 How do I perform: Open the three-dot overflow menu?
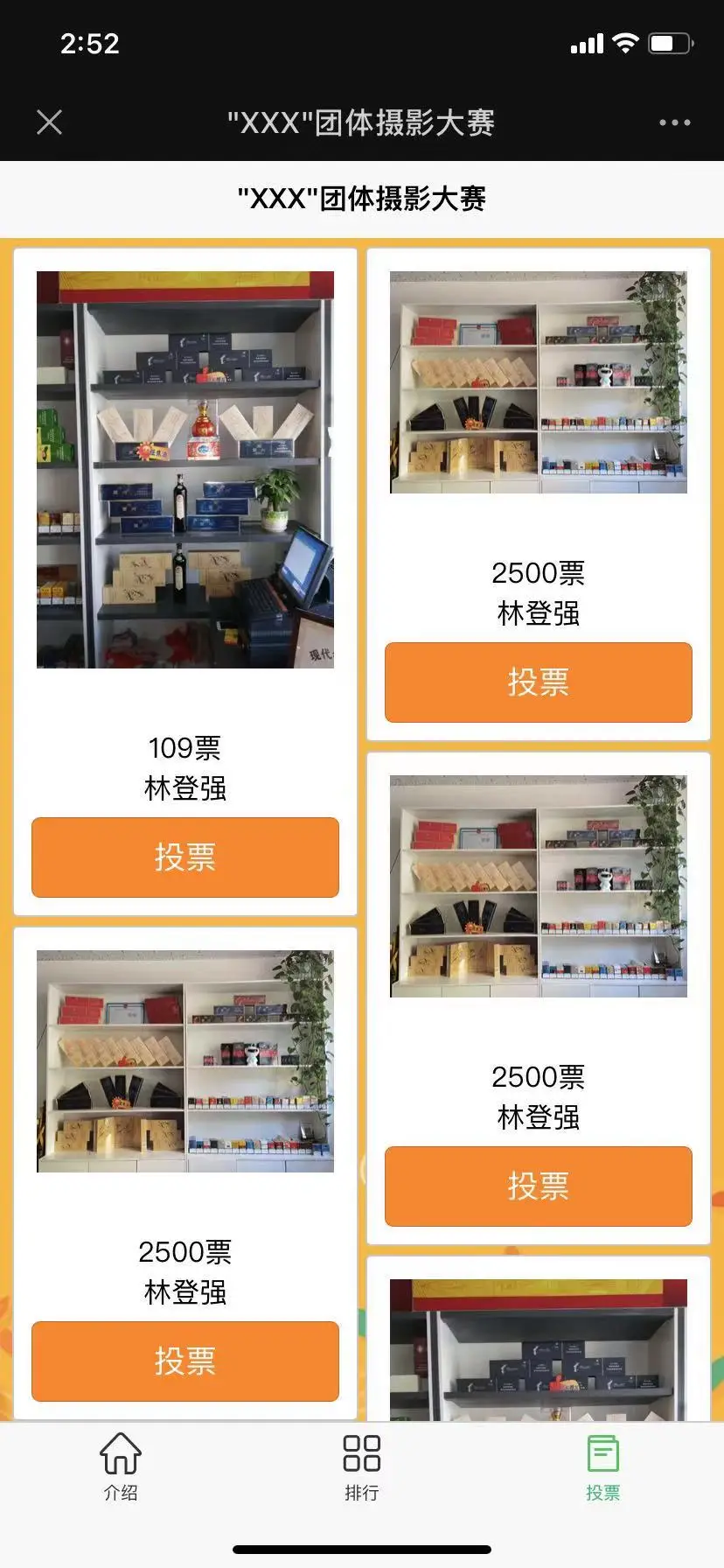[674, 122]
